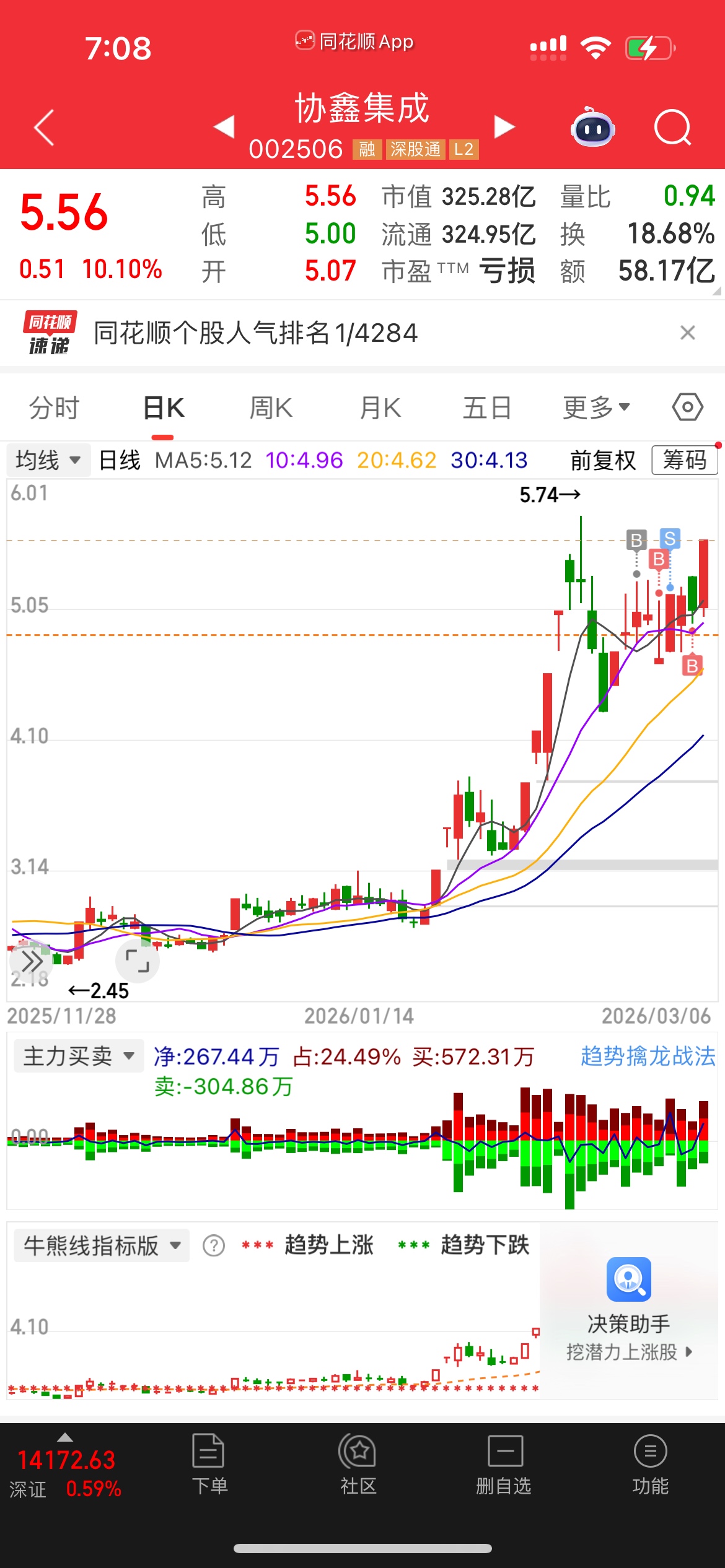Dismiss the 同花顺速递 popularity ranking banner
The height and width of the screenshot is (1568, 725).
click(687, 333)
